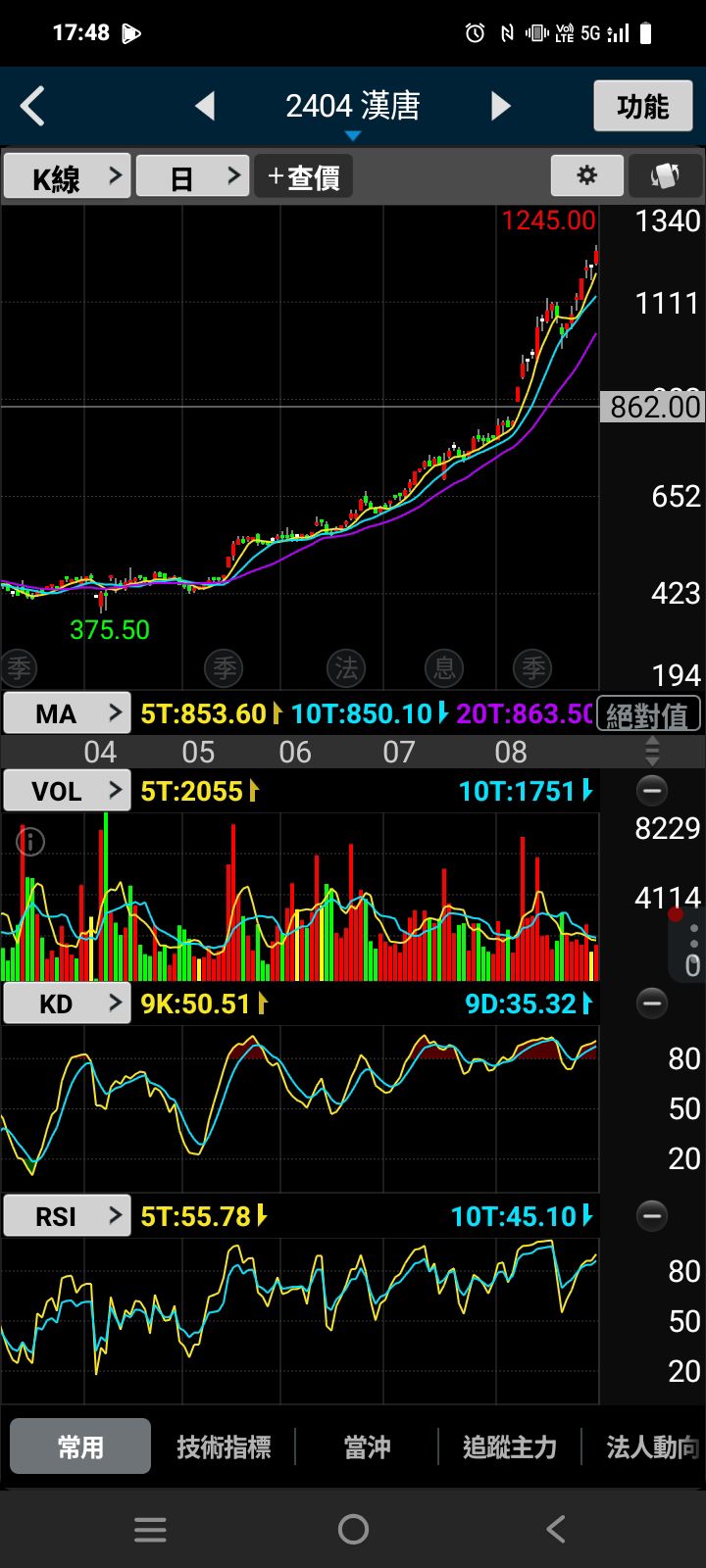The image size is (706, 1568).
Task: Open the KD indicator selector
Action: click(x=67, y=1004)
